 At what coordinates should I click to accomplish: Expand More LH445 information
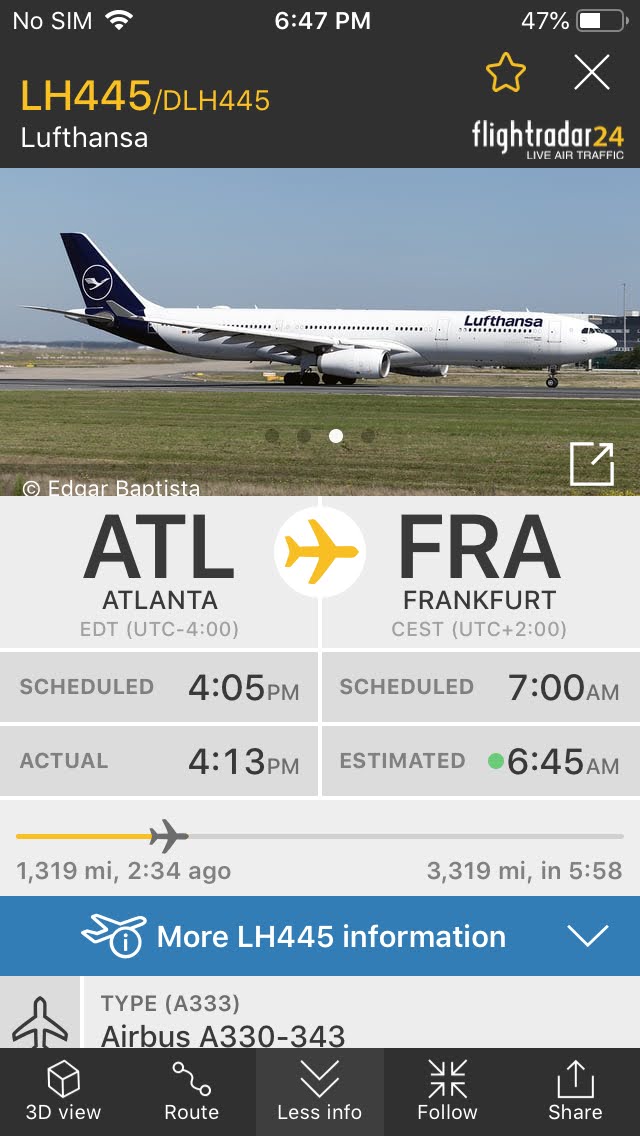(320, 936)
